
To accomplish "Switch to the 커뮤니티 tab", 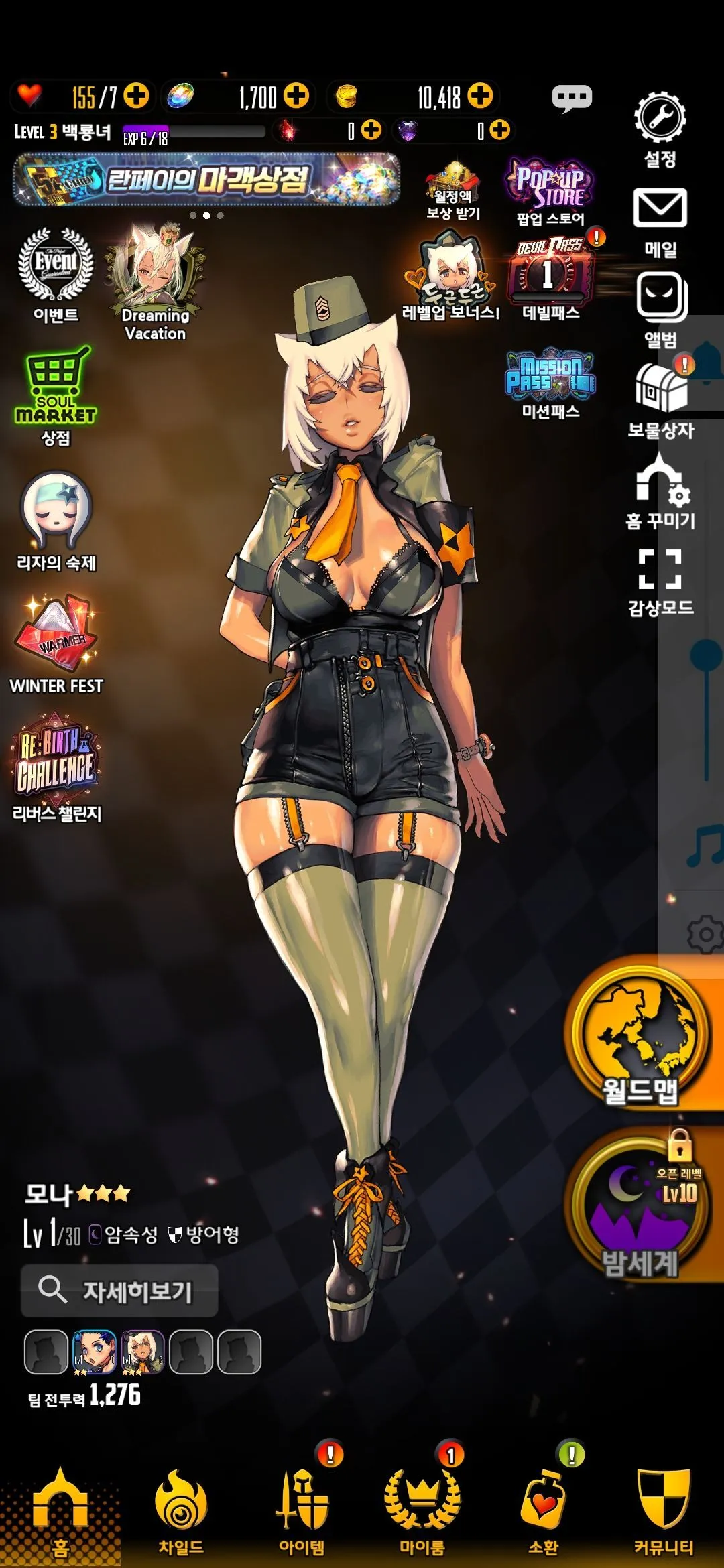I will point(664,1511).
